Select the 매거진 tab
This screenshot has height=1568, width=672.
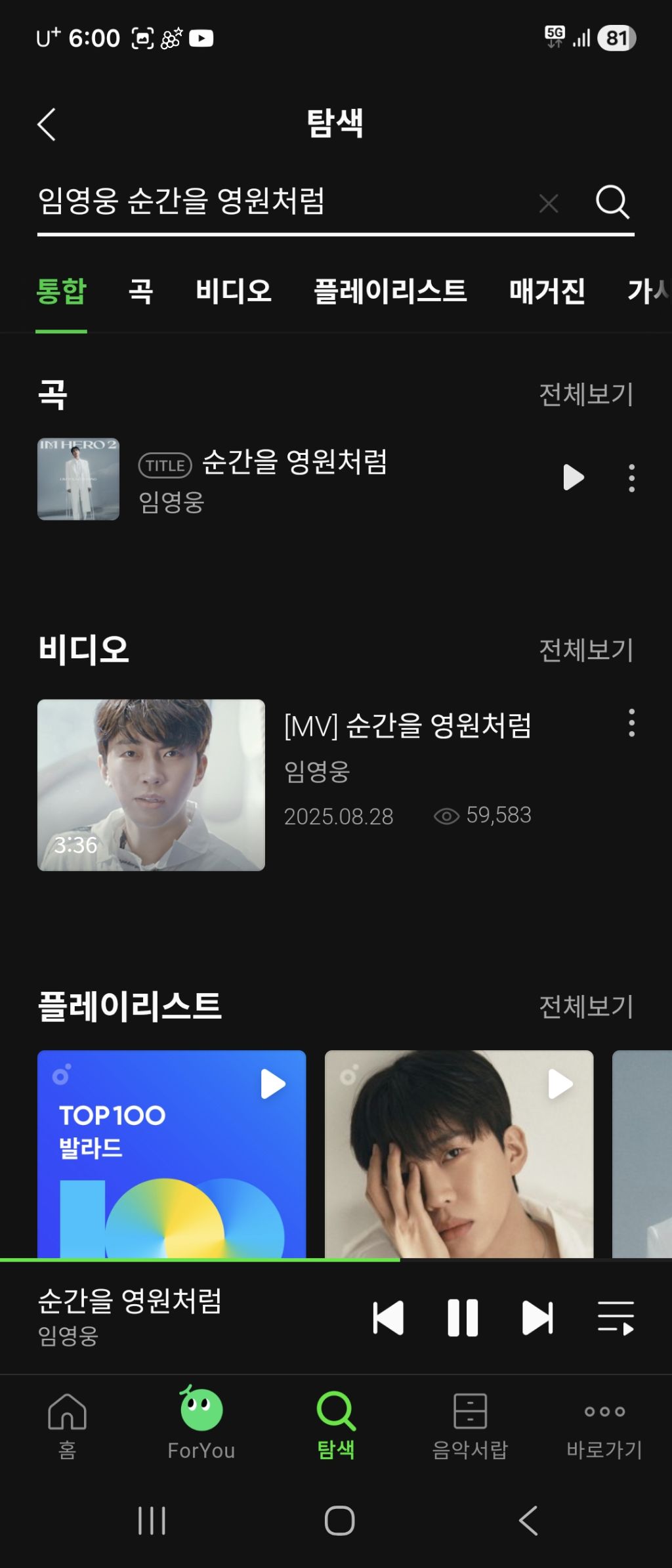tap(547, 291)
